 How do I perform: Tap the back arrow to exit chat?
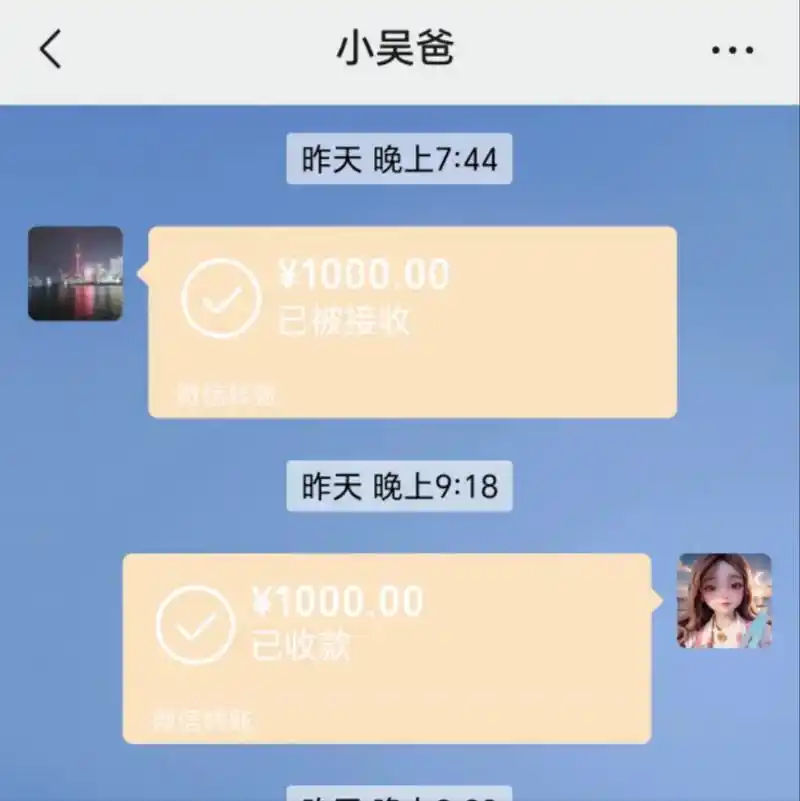pyautogui.click(x=47, y=47)
